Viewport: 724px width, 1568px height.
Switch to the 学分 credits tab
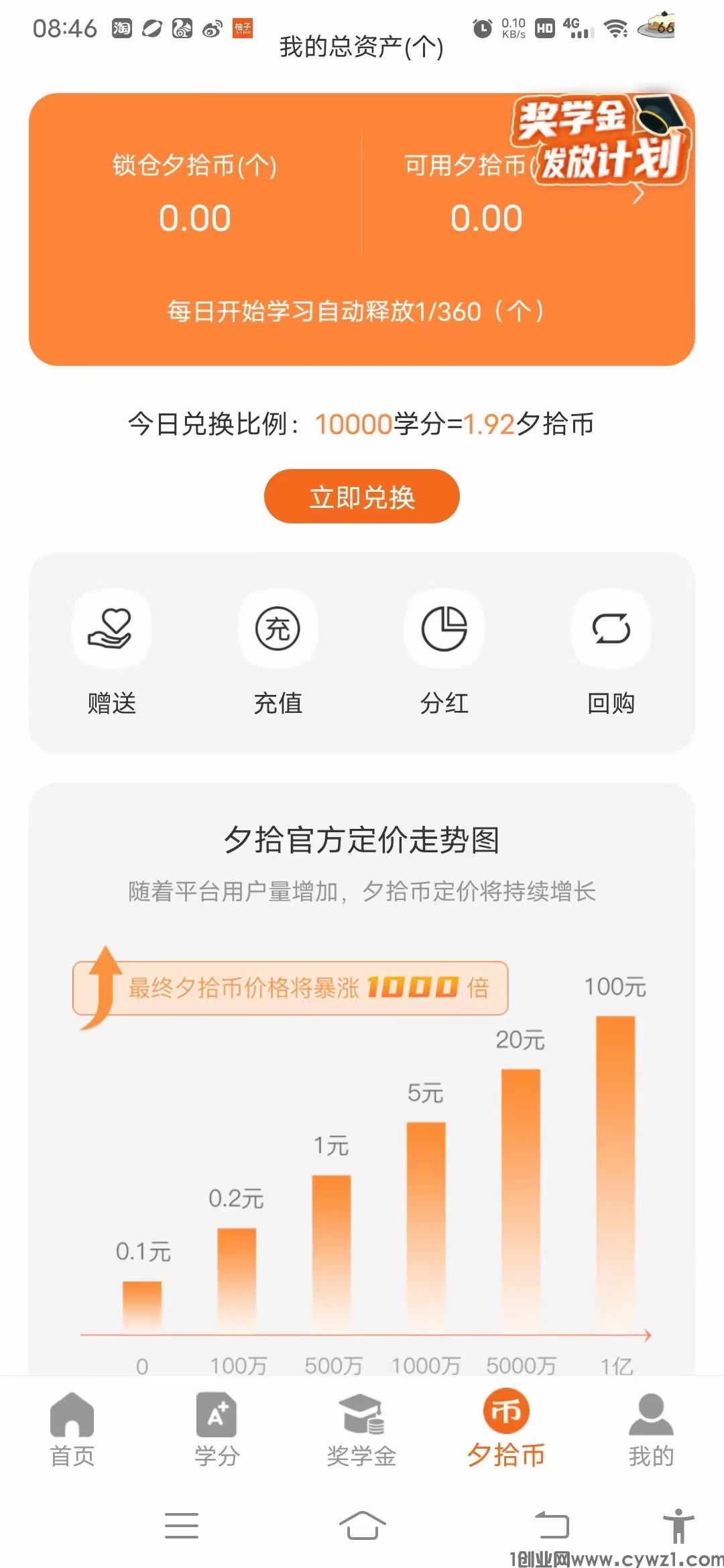pyautogui.click(x=217, y=1429)
